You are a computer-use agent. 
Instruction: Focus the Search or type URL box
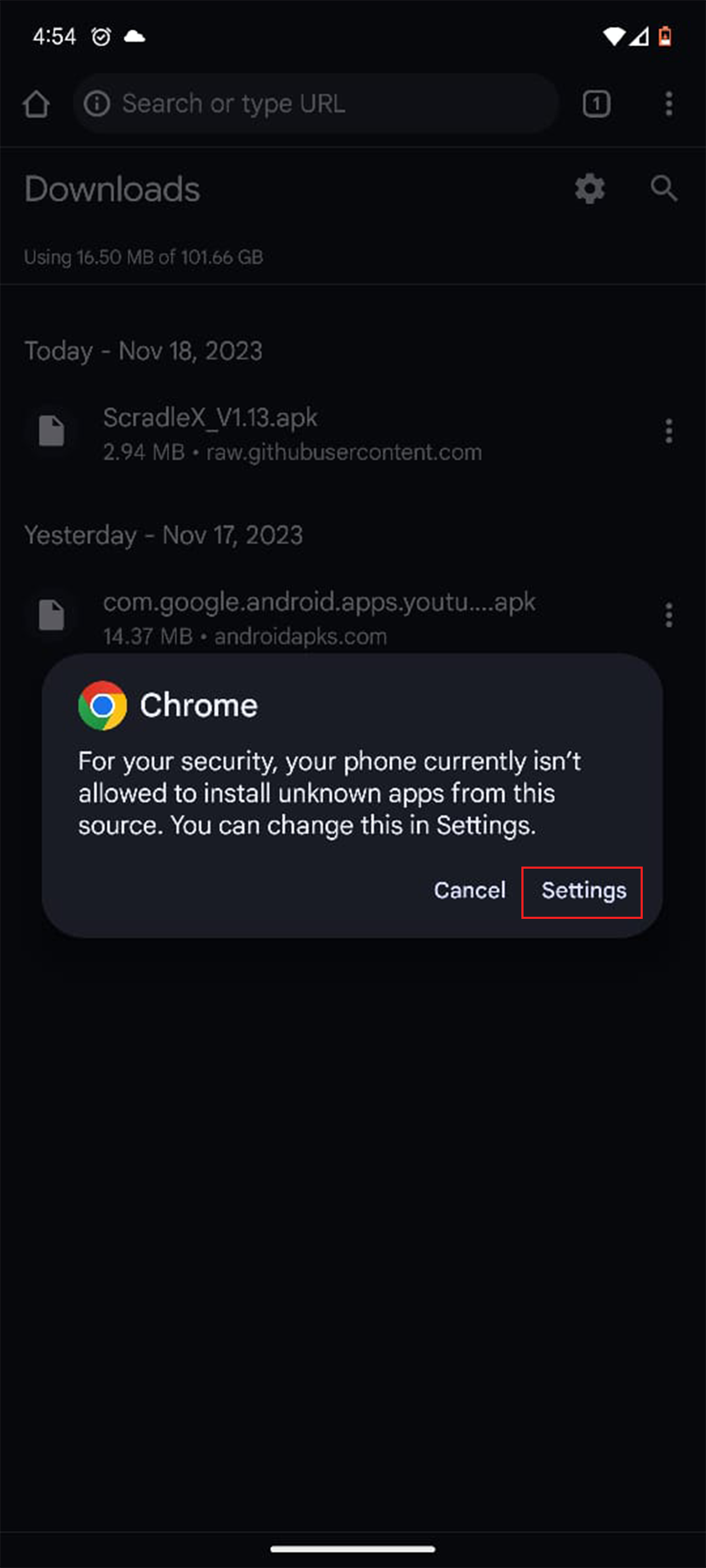click(316, 104)
